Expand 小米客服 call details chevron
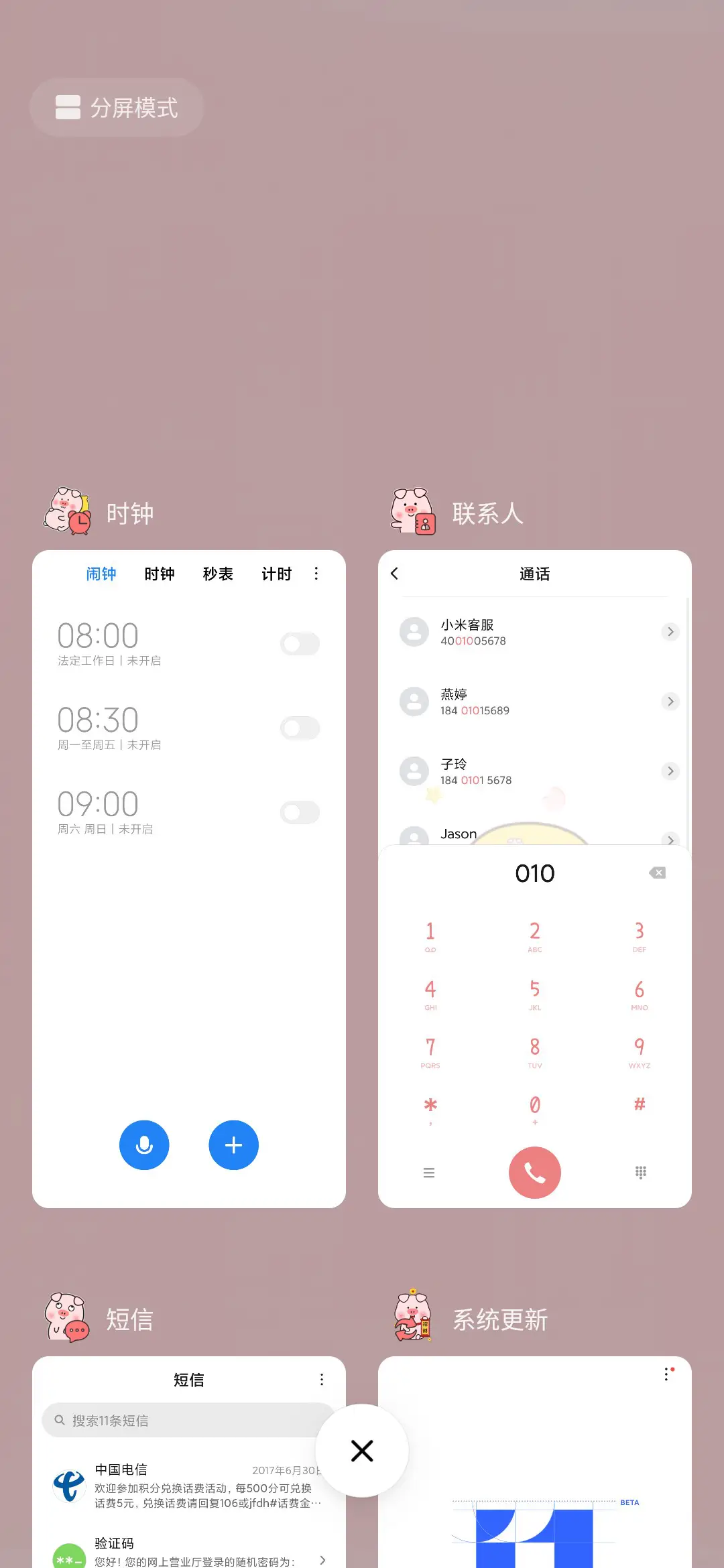724x1568 pixels. pos(670,631)
